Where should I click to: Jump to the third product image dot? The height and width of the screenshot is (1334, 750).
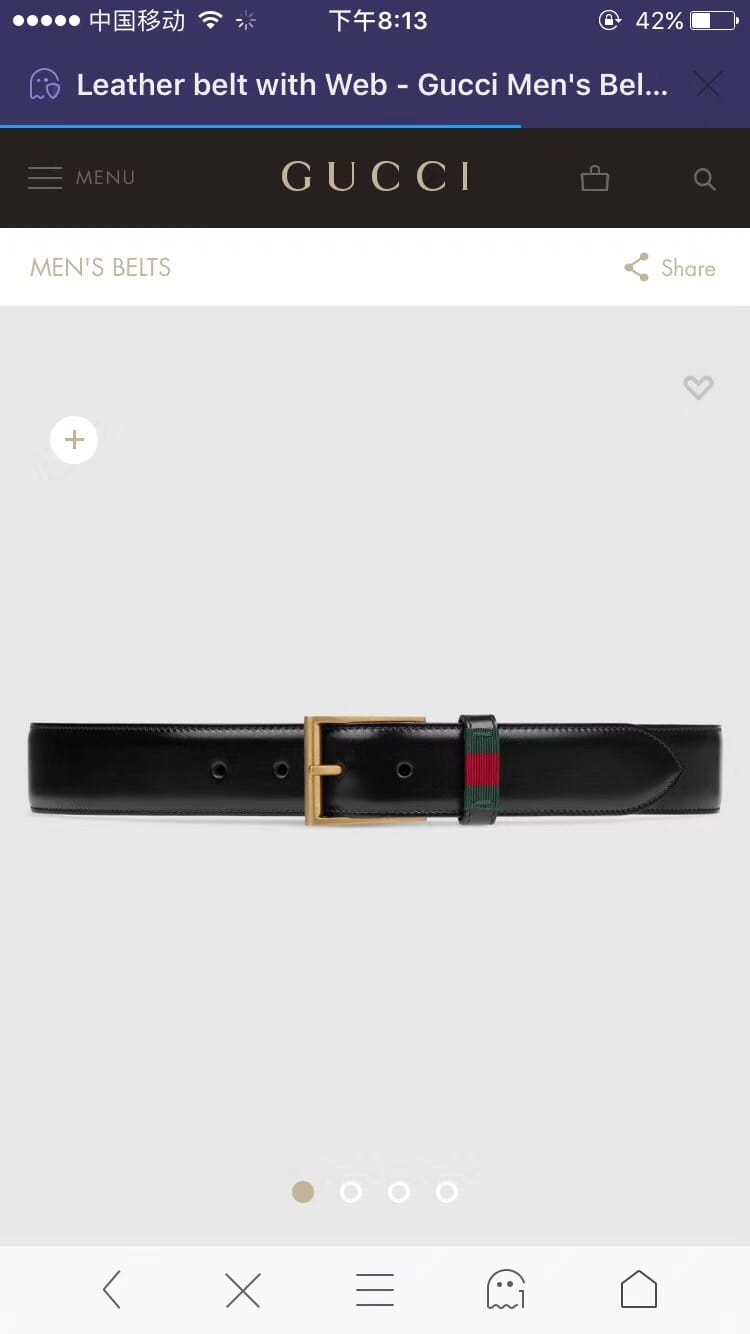click(x=399, y=1192)
